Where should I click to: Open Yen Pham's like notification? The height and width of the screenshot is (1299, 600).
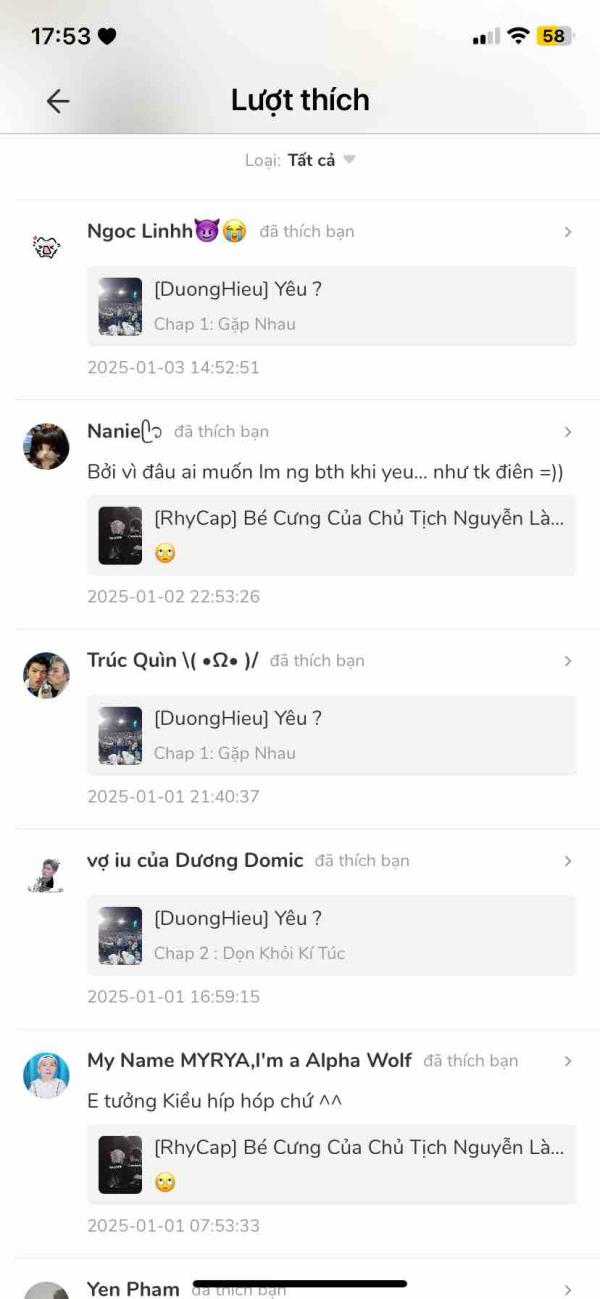(x=300, y=1280)
